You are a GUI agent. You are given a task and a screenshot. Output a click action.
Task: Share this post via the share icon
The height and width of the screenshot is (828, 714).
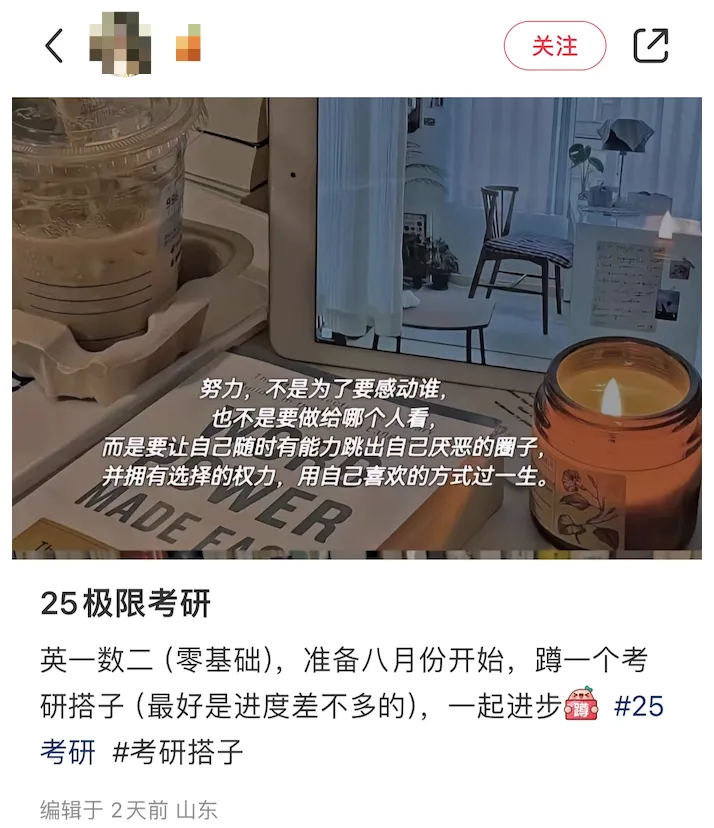(x=651, y=46)
